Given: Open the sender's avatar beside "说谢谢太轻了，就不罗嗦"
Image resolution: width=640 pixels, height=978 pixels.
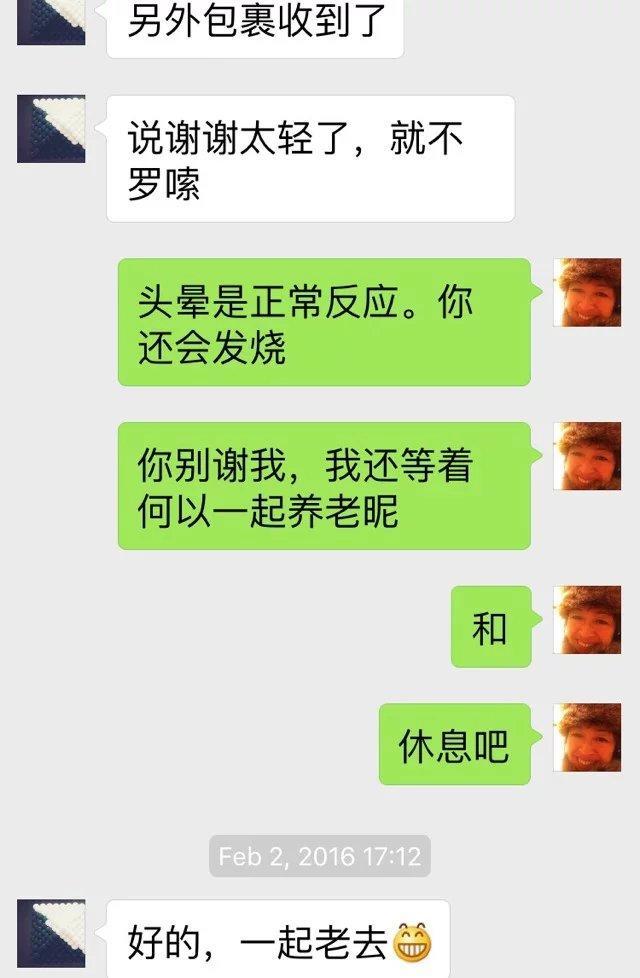Looking at the screenshot, I should coord(51,129).
